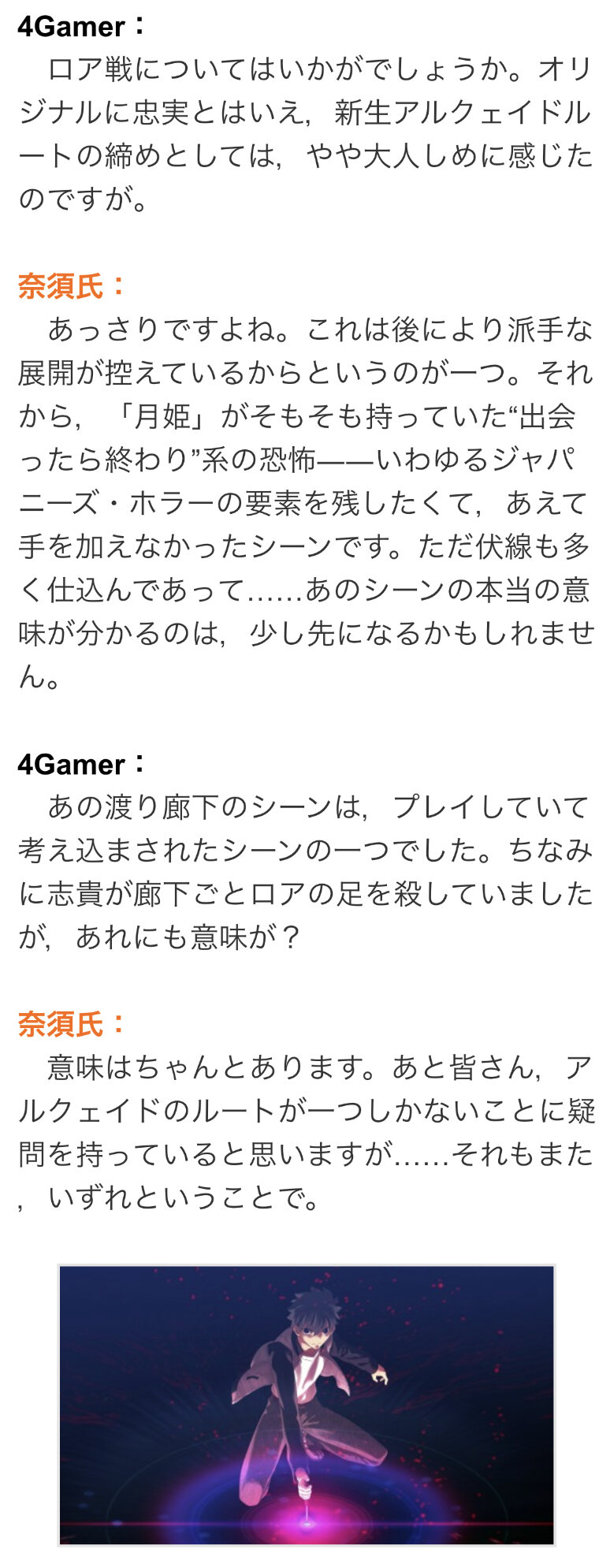Open the game screenshot image of the crouching character
The height and width of the screenshot is (1568, 610).
tap(306, 1404)
